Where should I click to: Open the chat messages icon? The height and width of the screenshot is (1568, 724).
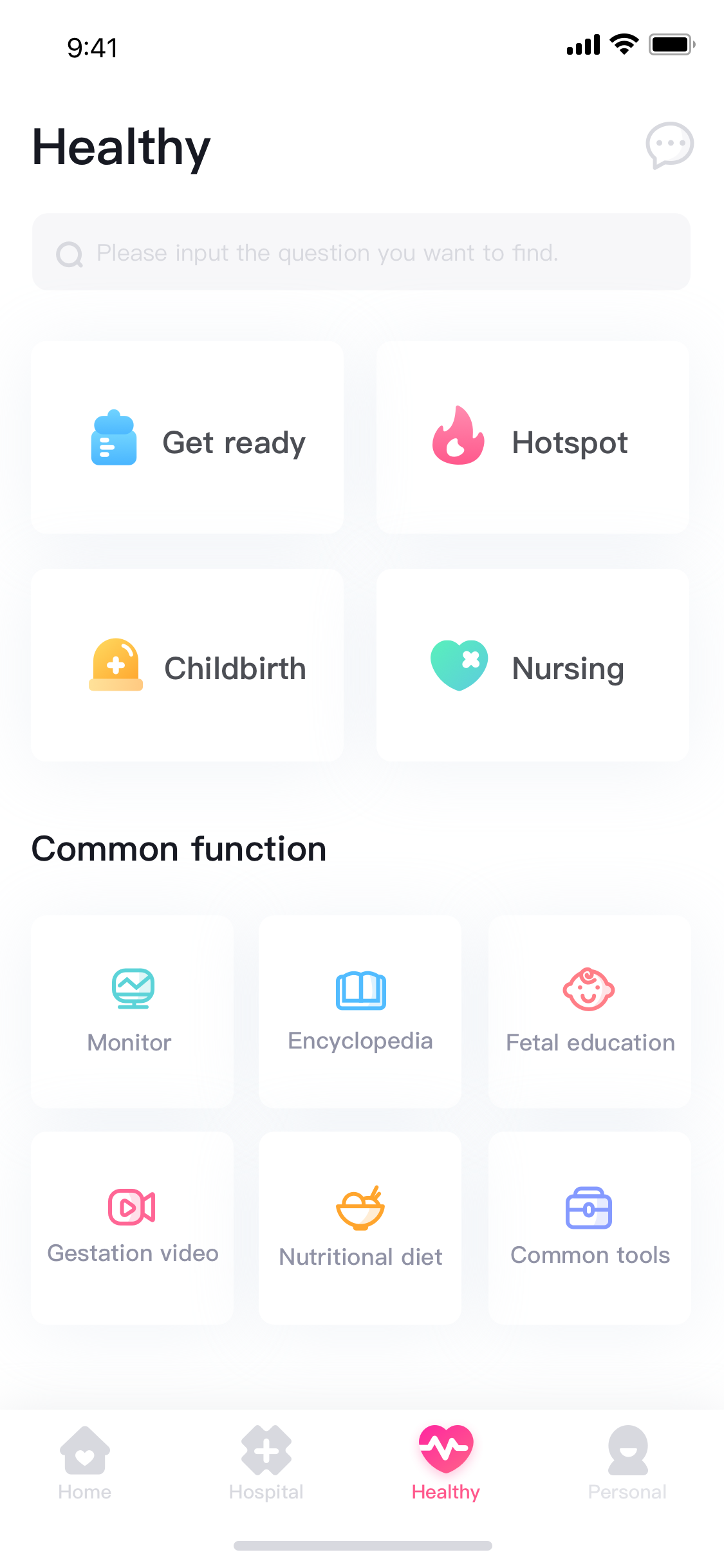(669, 145)
